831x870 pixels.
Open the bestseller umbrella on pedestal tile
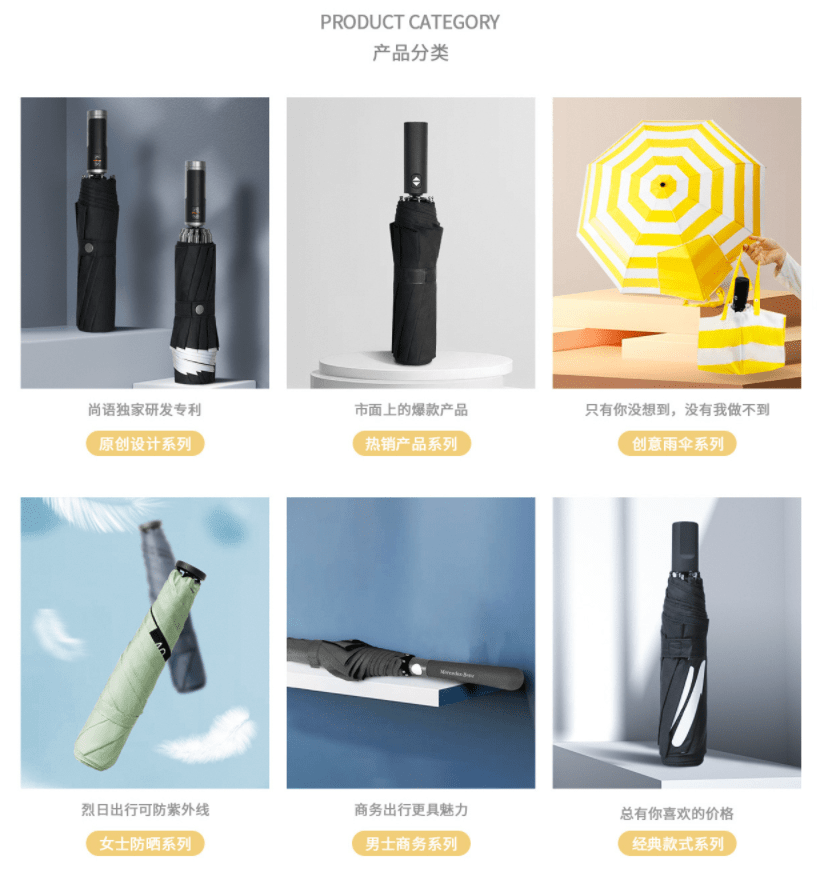[410, 243]
